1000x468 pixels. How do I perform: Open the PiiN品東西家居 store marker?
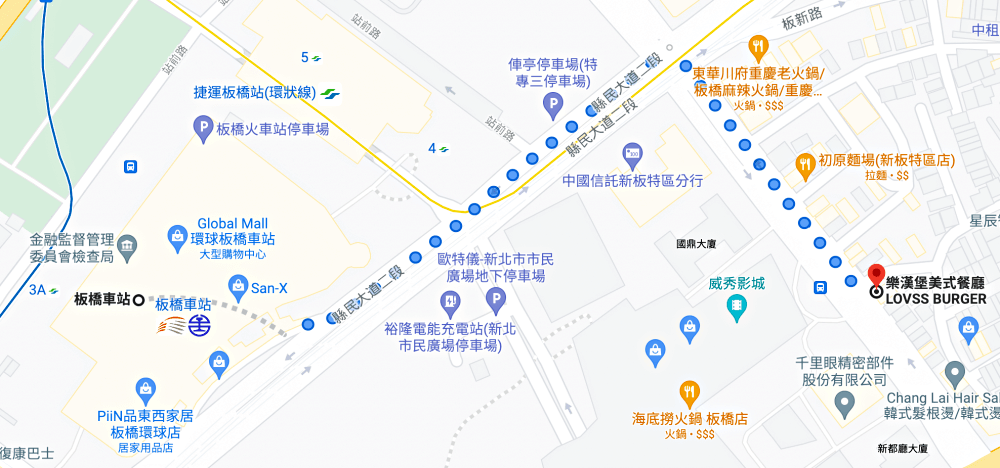(x=146, y=388)
